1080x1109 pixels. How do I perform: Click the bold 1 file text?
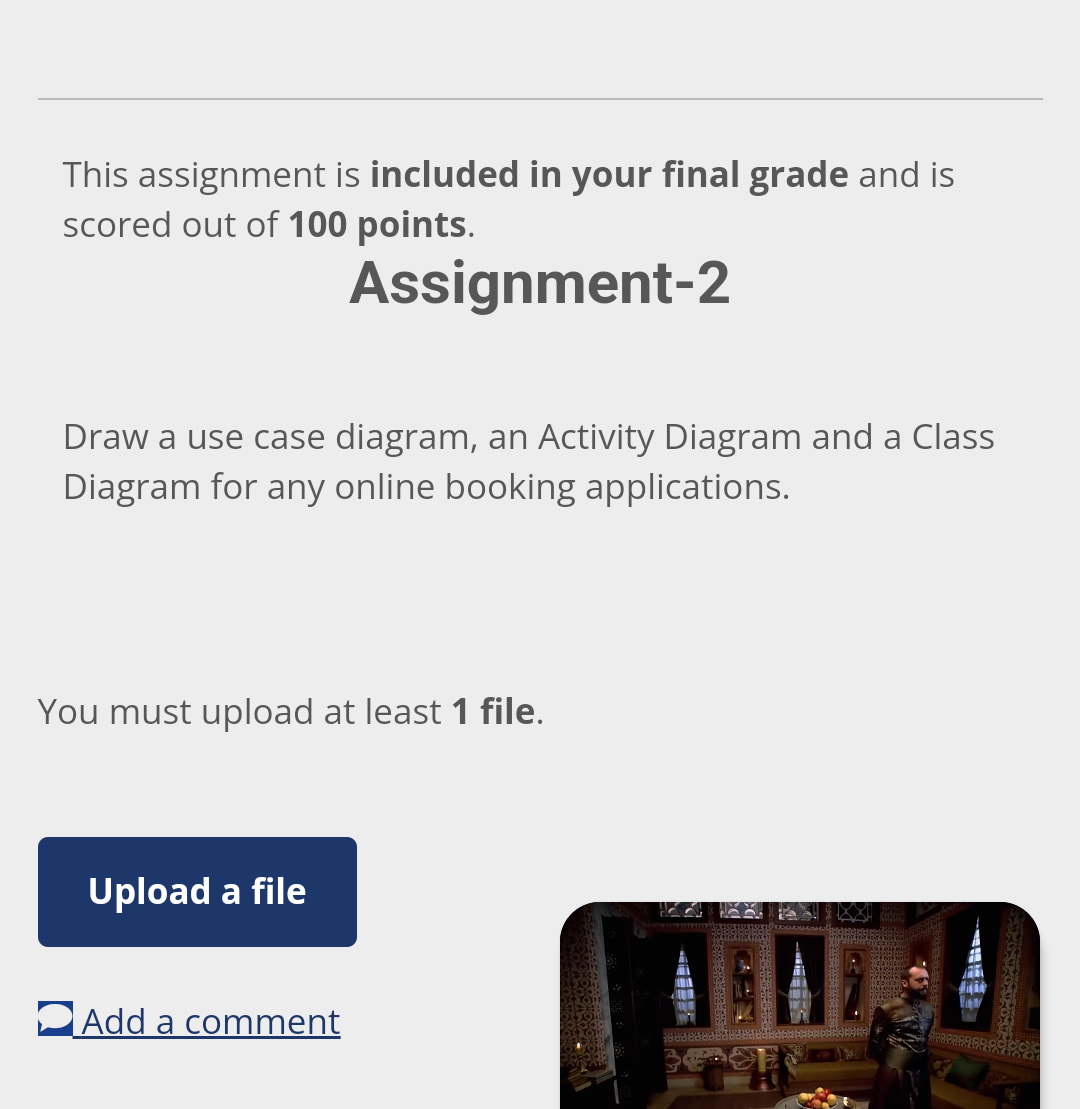pos(491,710)
